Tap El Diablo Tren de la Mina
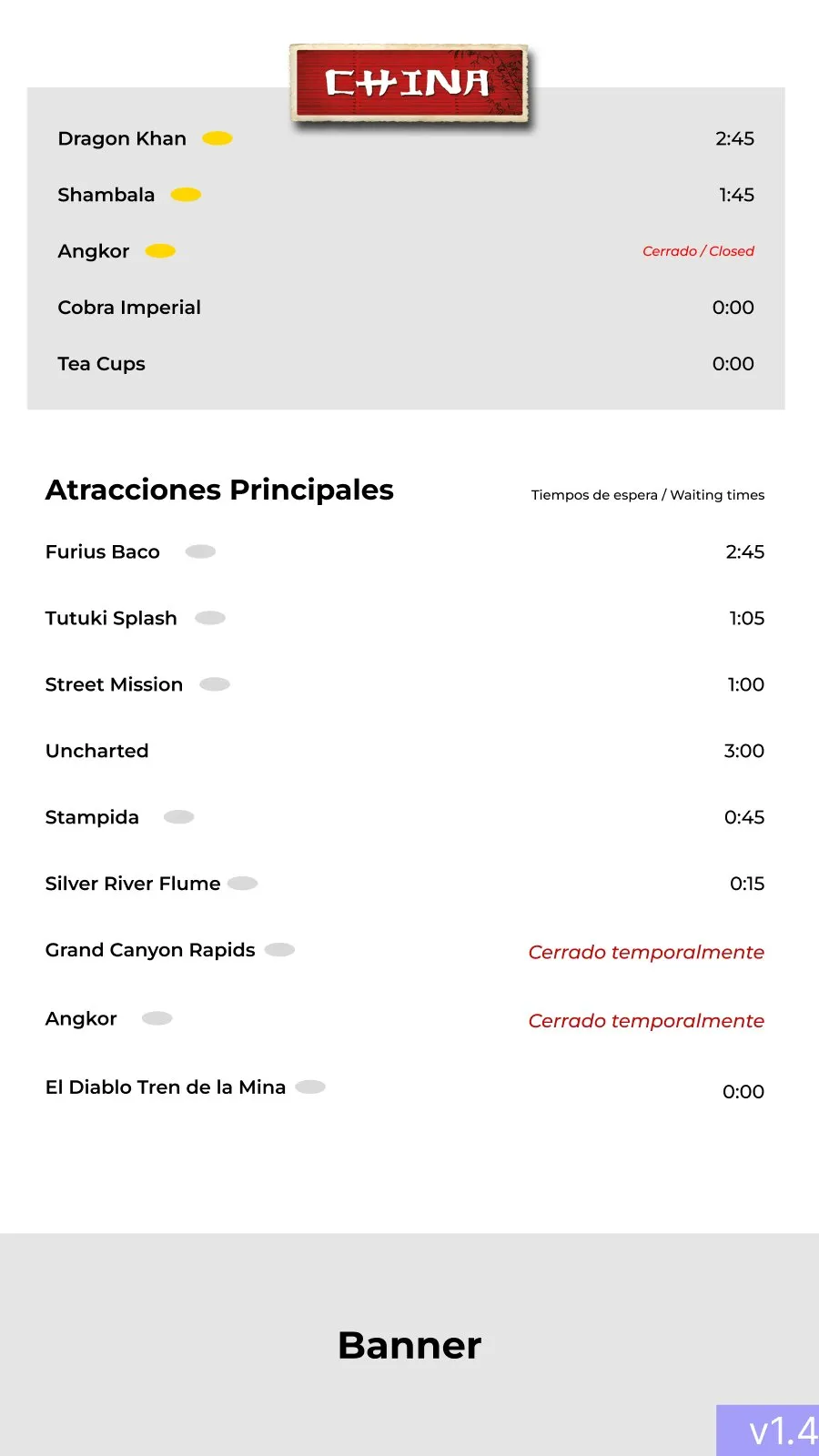The width and height of the screenshot is (819, 1456). (405, 1087)
